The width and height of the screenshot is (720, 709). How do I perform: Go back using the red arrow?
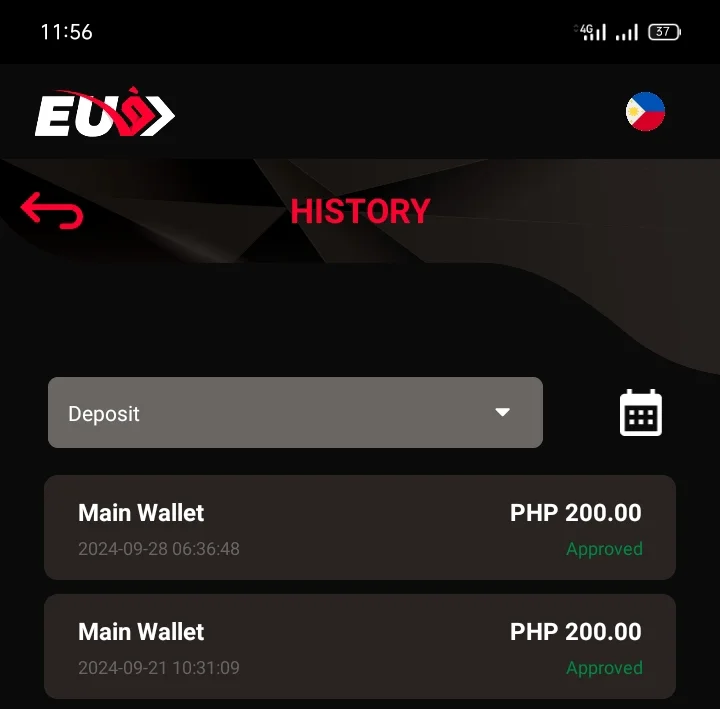[52, 210]
